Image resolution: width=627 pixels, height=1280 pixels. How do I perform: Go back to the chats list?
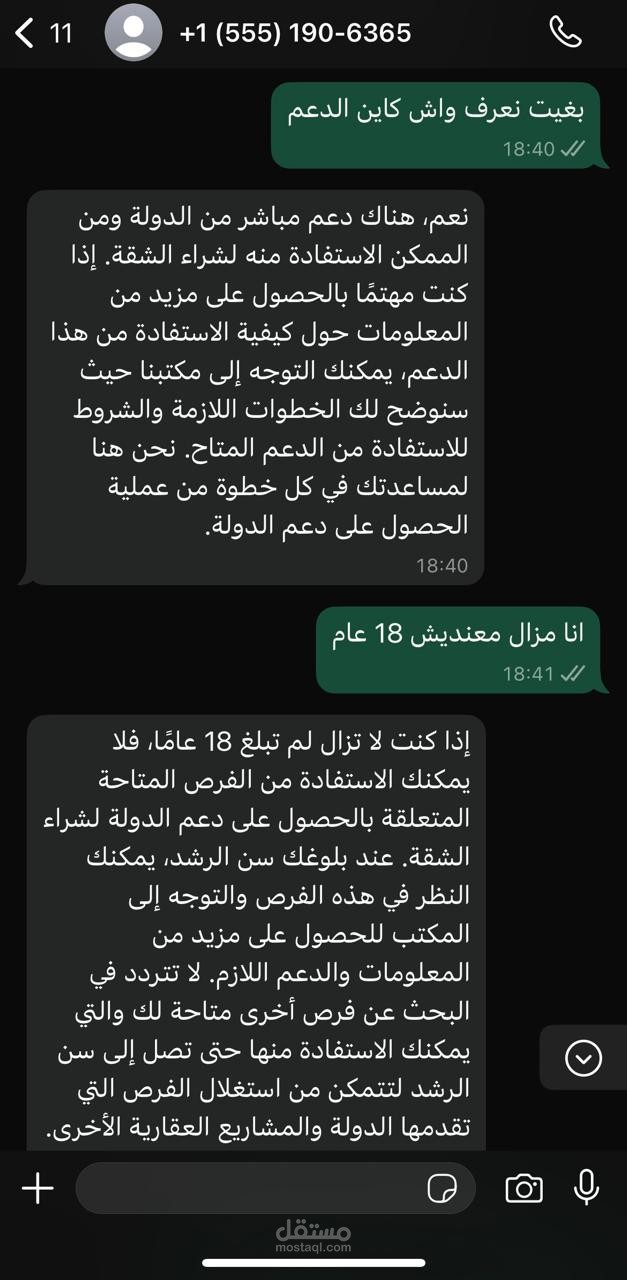[x=43, y=33]
